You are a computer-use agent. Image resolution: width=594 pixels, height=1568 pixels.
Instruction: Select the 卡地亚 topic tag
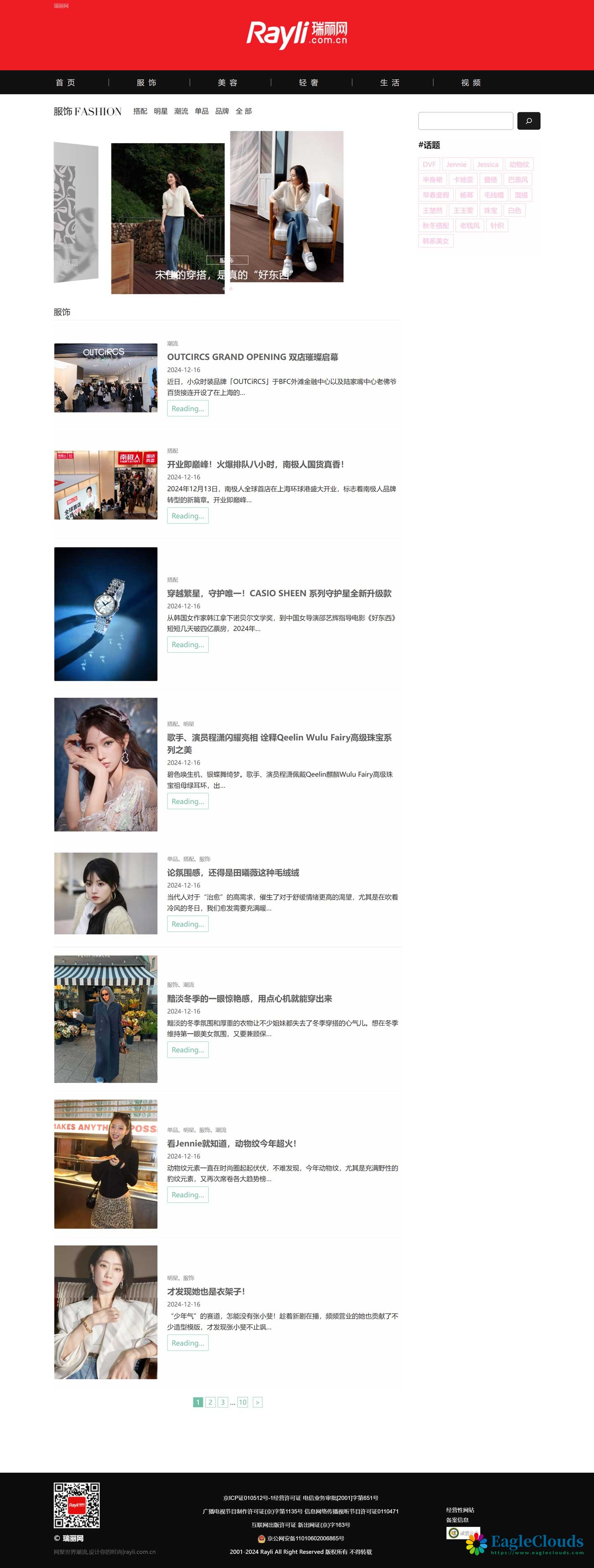click(462, 179)
